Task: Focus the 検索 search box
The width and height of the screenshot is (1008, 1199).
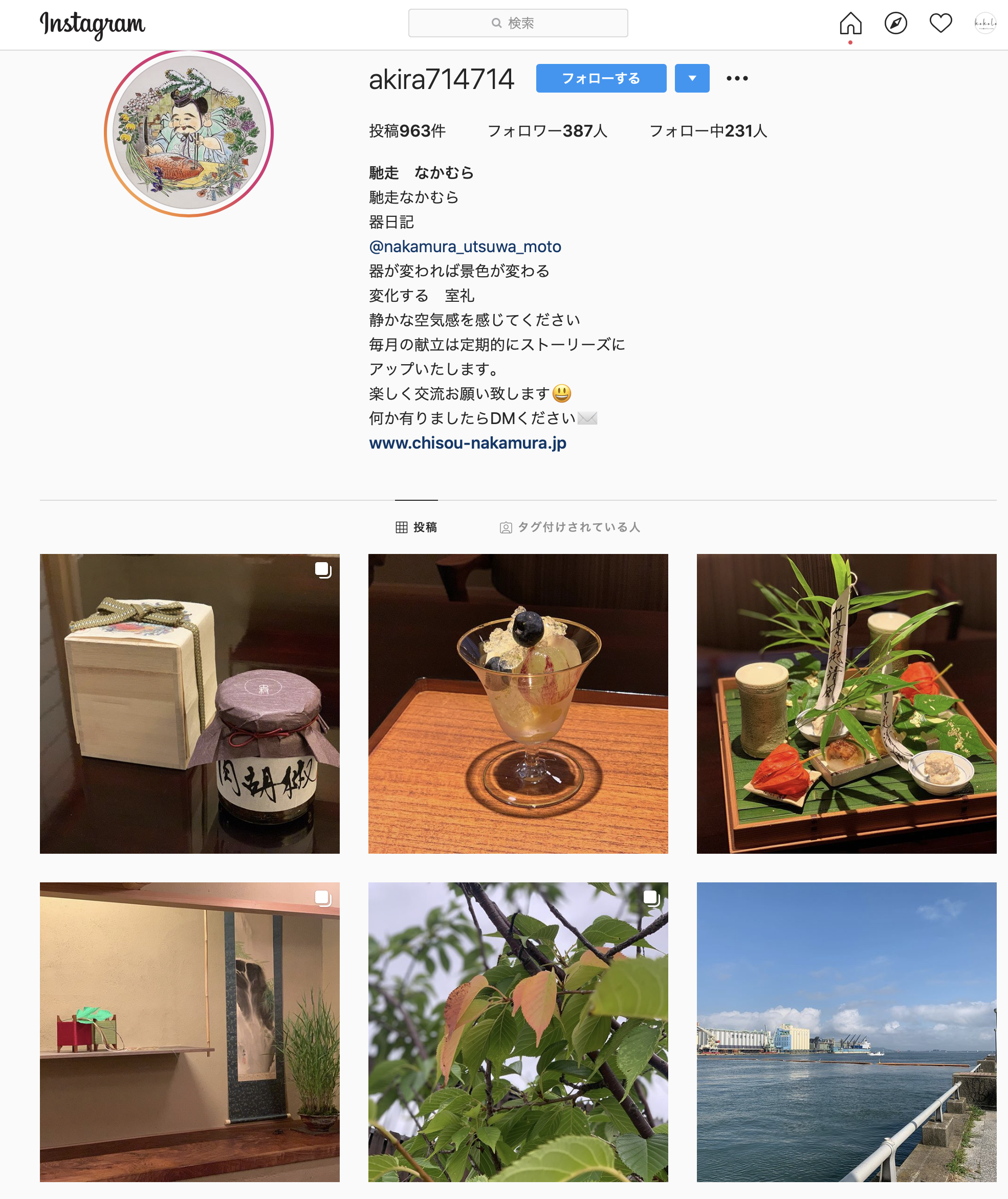Action: (x=518, y=23)
